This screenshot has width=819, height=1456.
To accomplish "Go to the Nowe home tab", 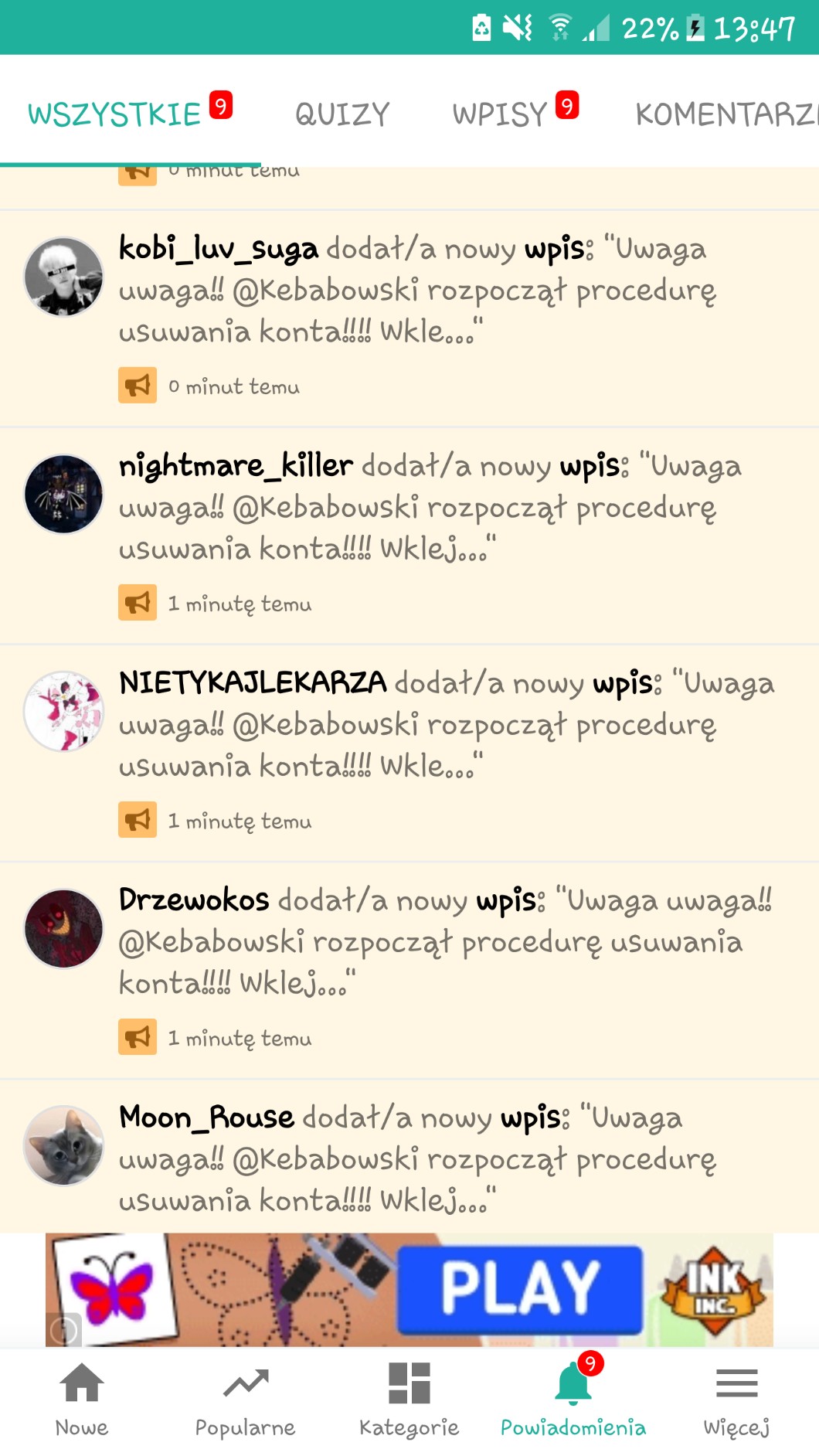I will [x=82, y=1399].
